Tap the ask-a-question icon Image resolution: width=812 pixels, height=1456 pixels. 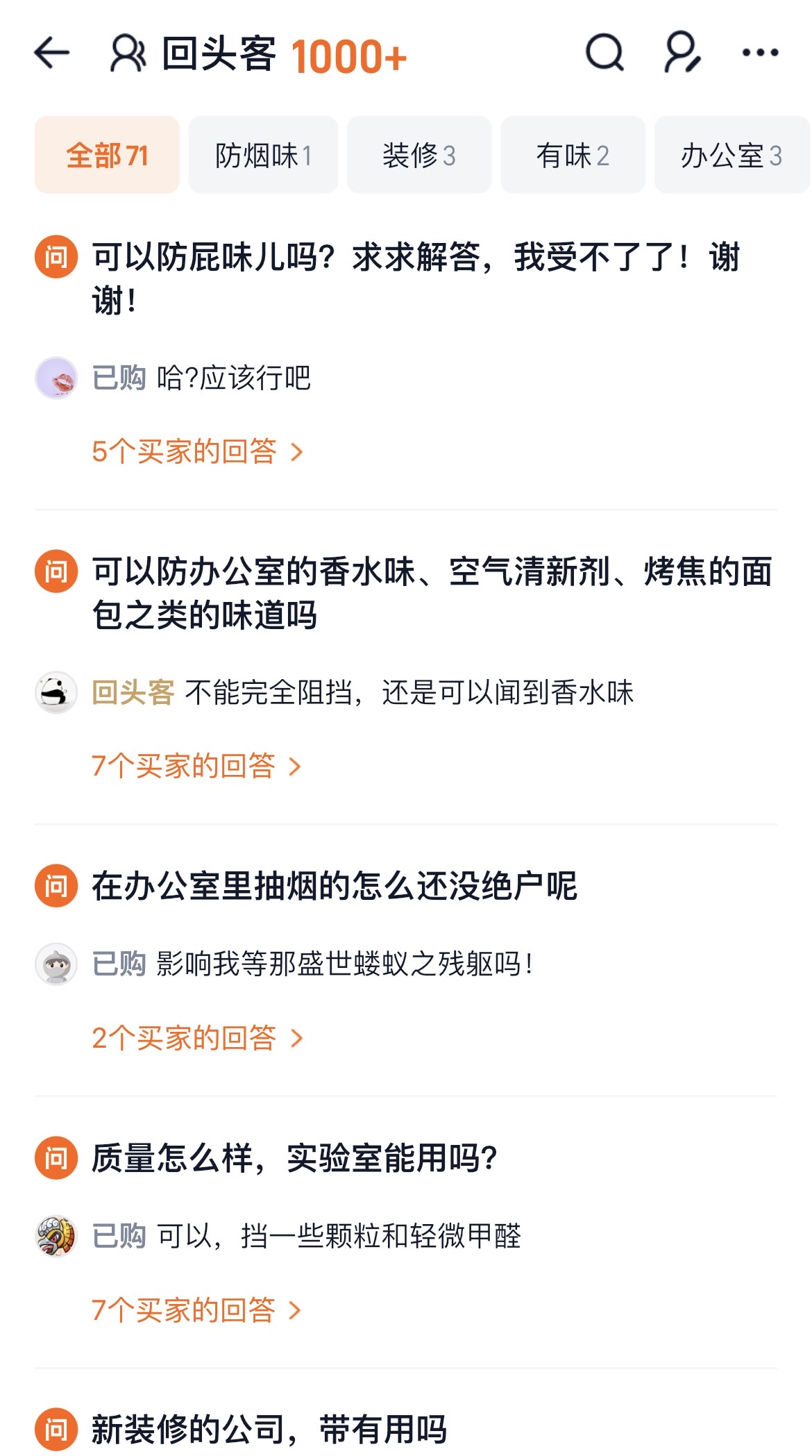pyautogui.click(x=682, y=53)
